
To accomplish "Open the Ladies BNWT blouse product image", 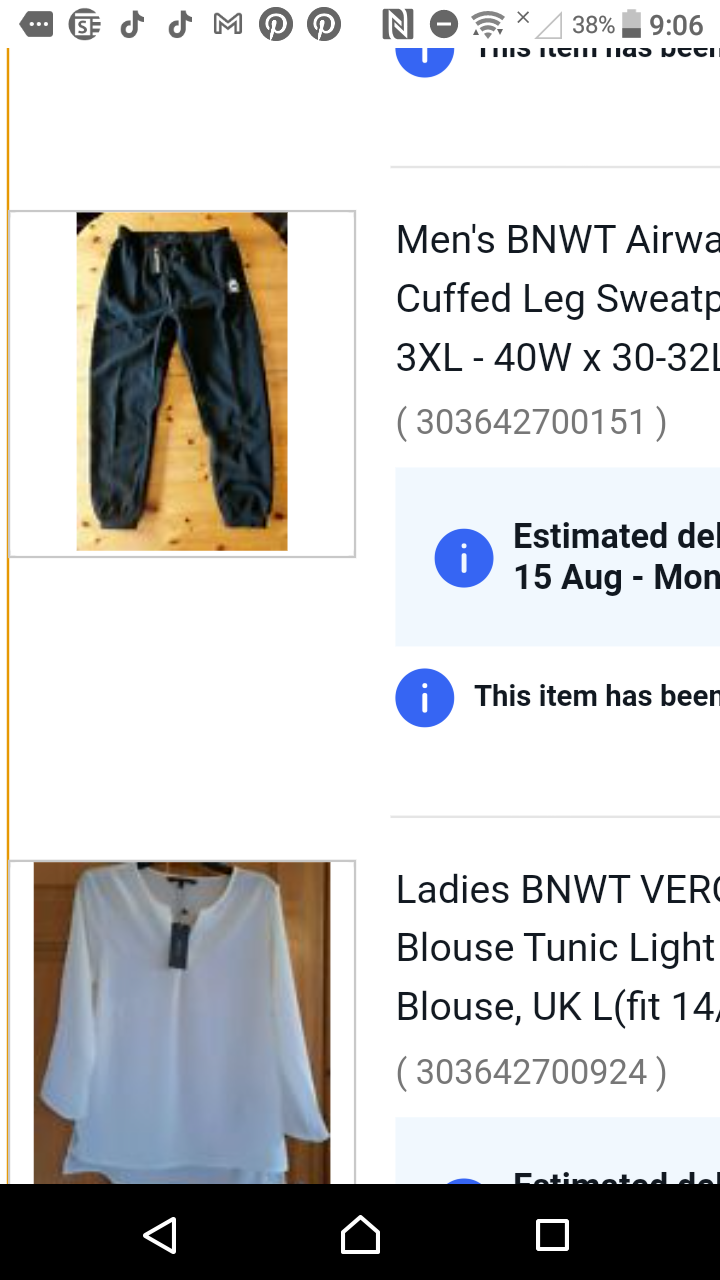I will pos(182,1020).
